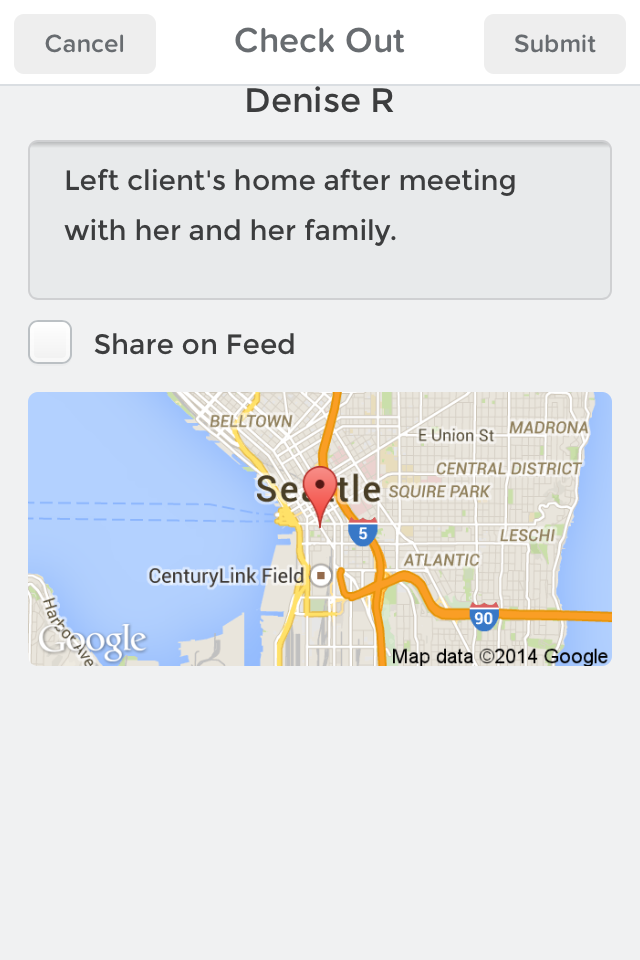Enable the Share on Feed checkbox
The height and width of the screenshot is (960, 640).
(x=50, y=343)
